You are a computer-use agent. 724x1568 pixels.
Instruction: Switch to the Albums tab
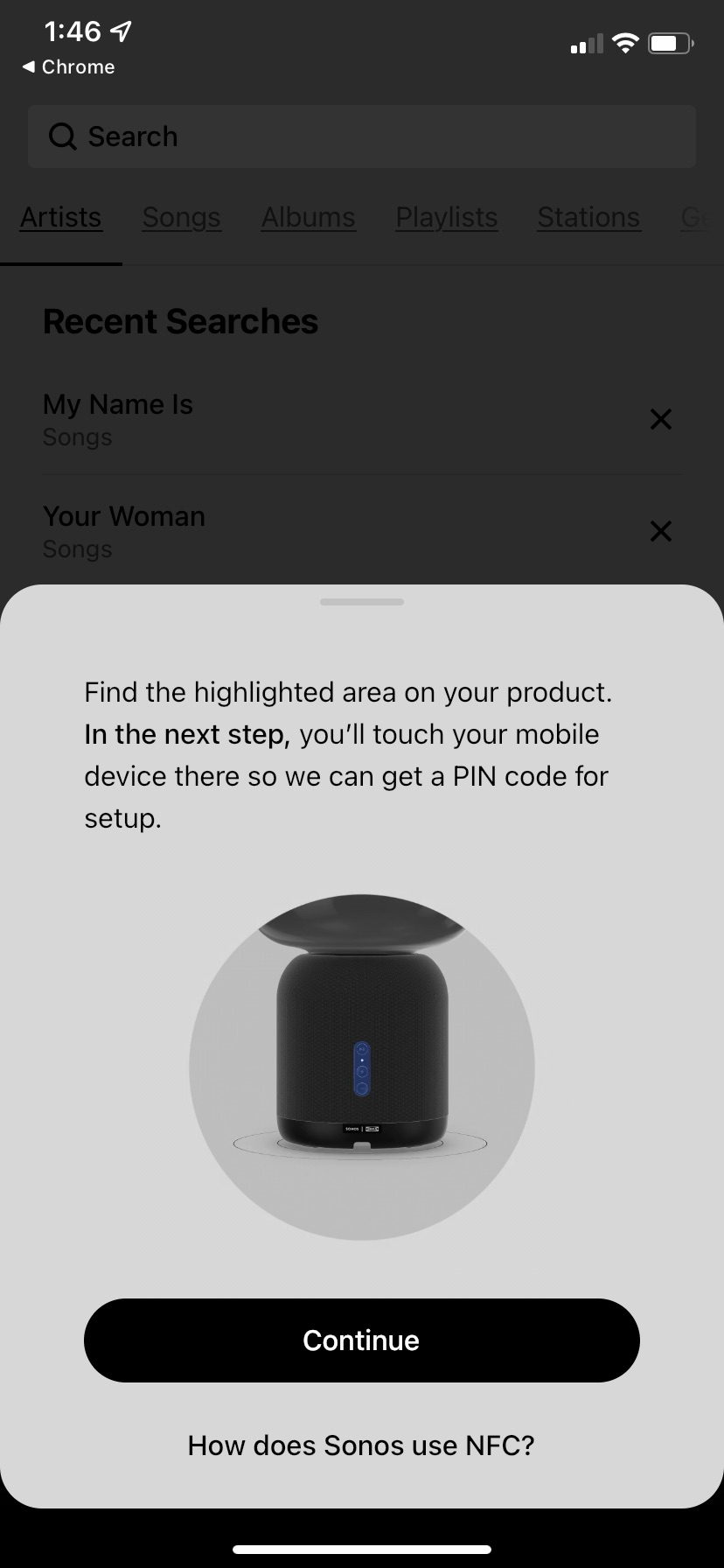coord(308,217)
